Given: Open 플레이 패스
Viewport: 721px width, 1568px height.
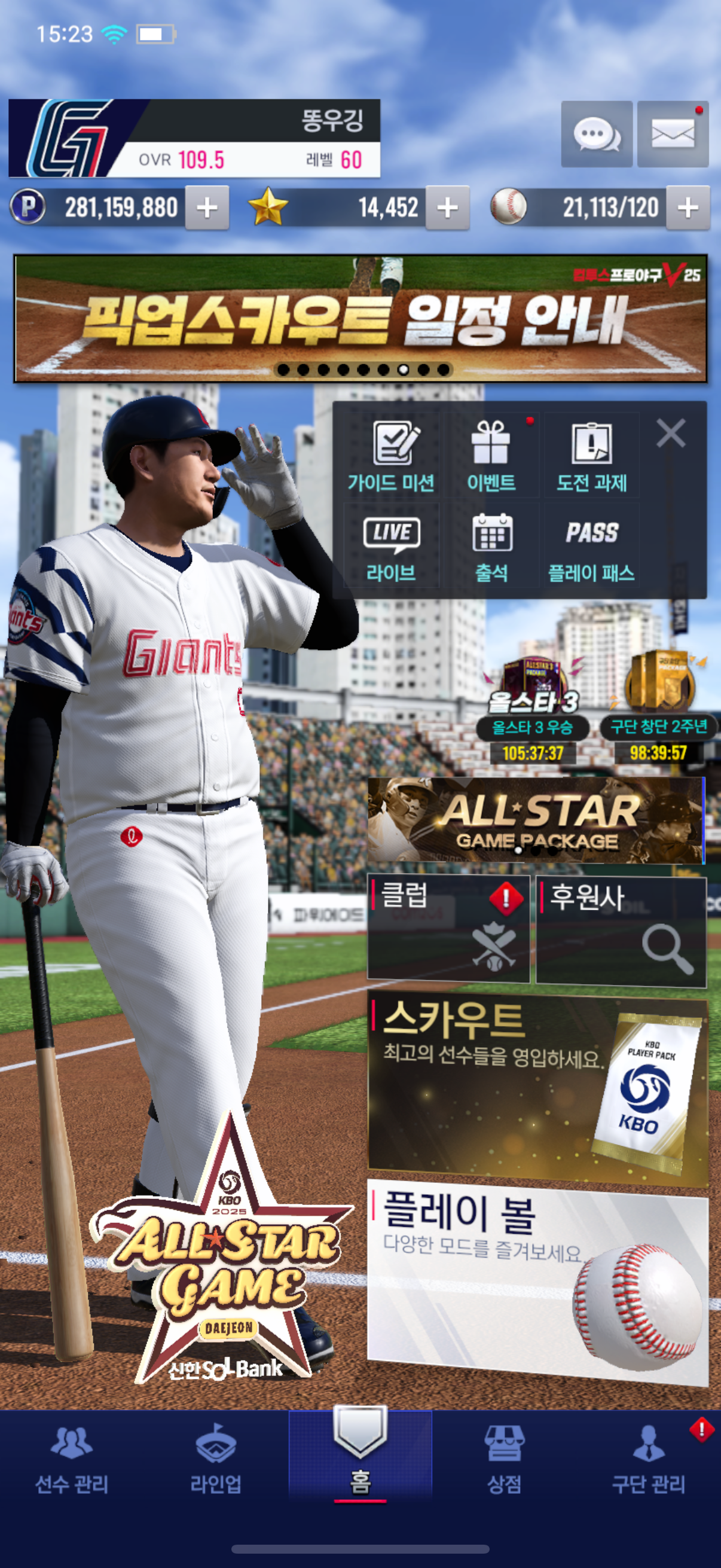Looking at the screenshot, I should (x=591, y=546).
